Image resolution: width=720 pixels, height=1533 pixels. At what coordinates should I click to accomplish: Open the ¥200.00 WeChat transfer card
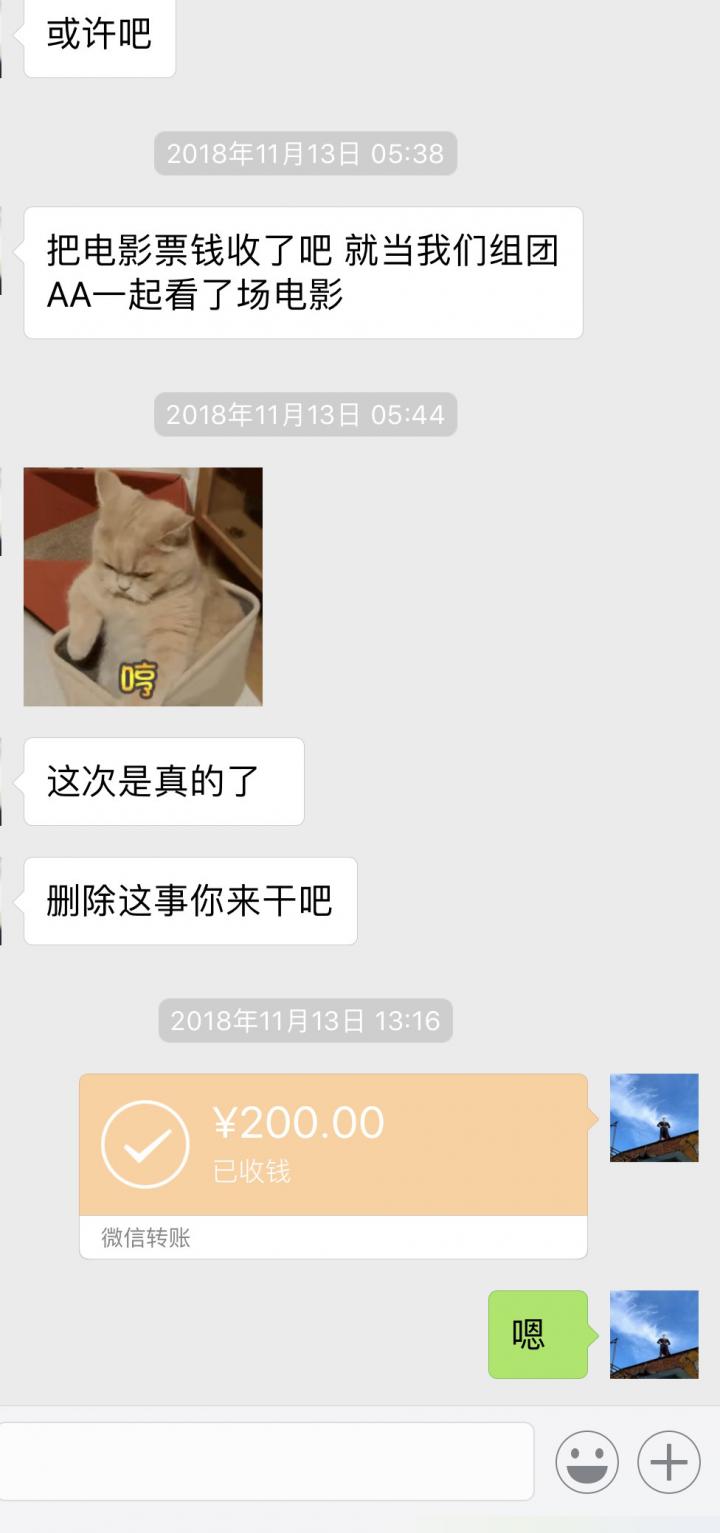333,1166
